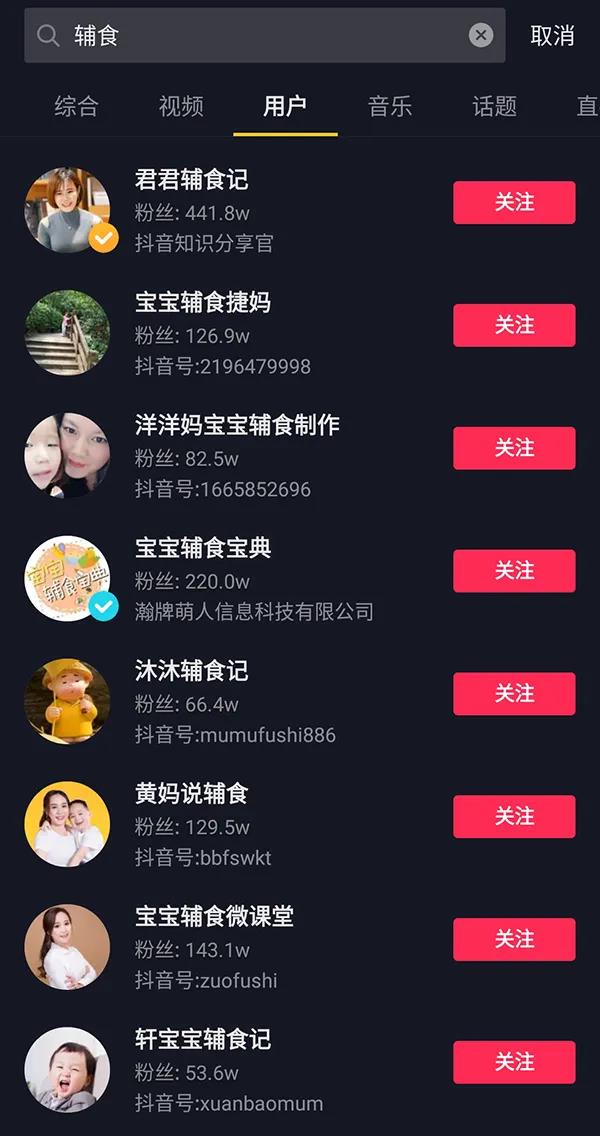The image size is (600, 1136).
Task: Open the profile of 君君辅食记
Action: (x=192, y=180)
